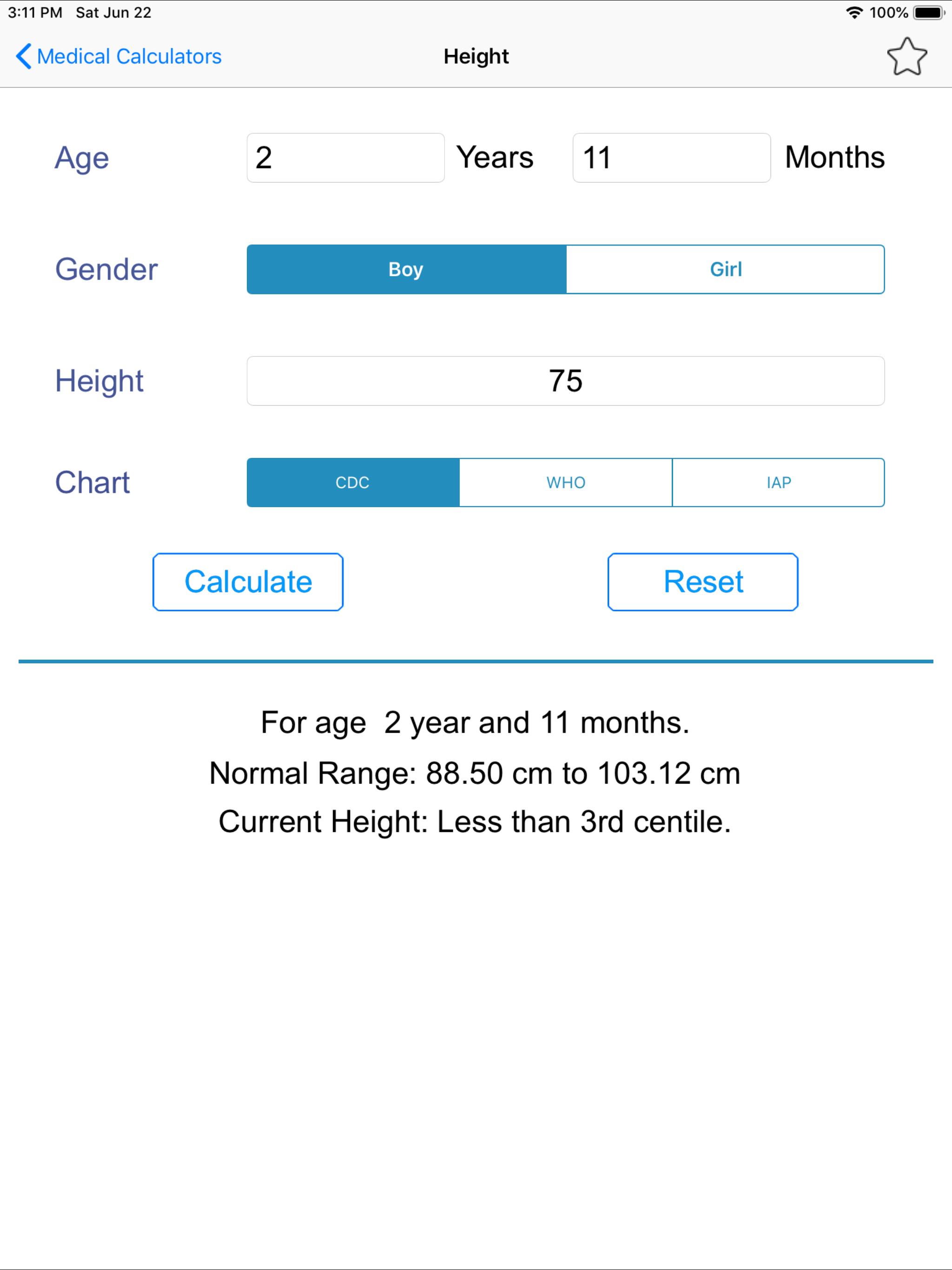The height and width of the screenshot is (1270, 952).
Task: Switch chart to IAP
Action: click(778, 482)
